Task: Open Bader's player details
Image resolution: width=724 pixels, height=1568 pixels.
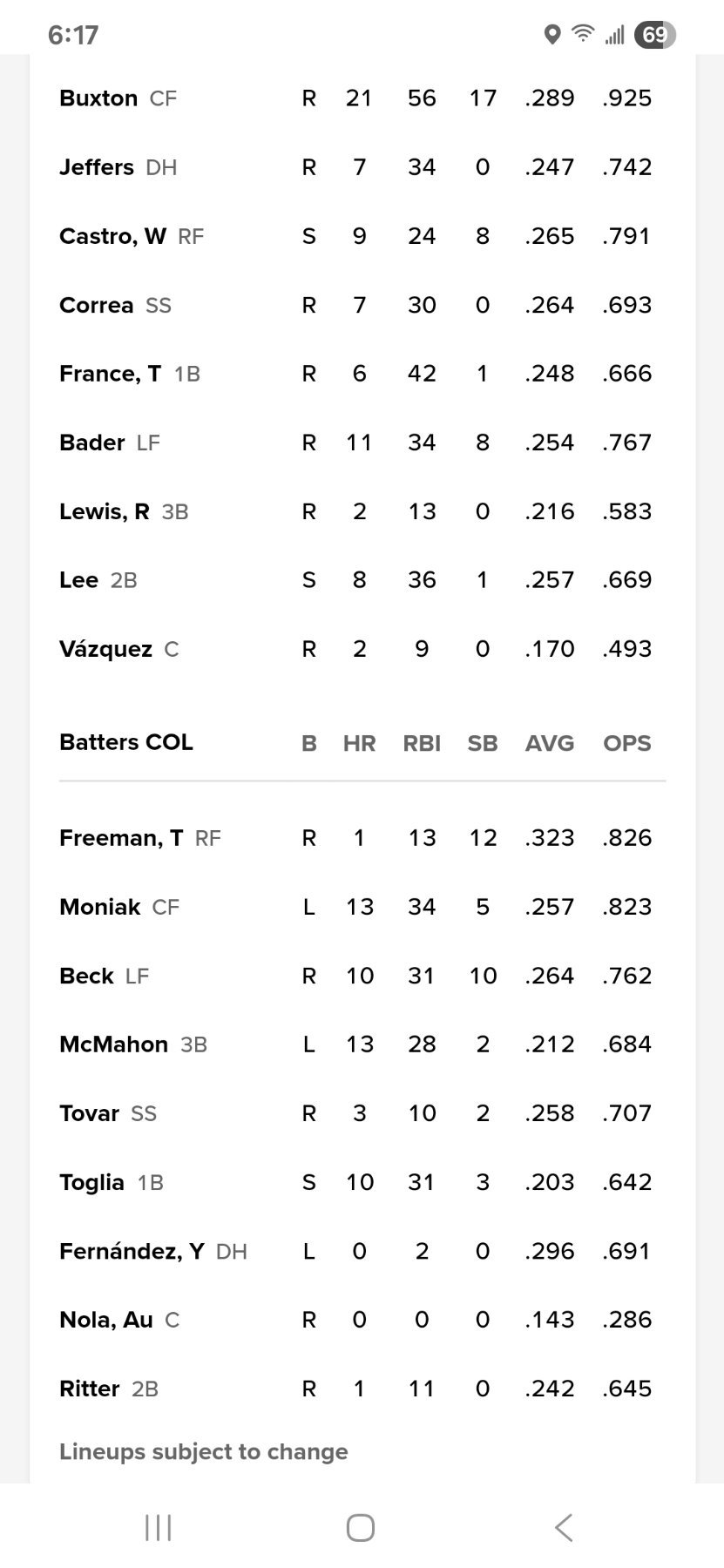Action: click(92, 443)
